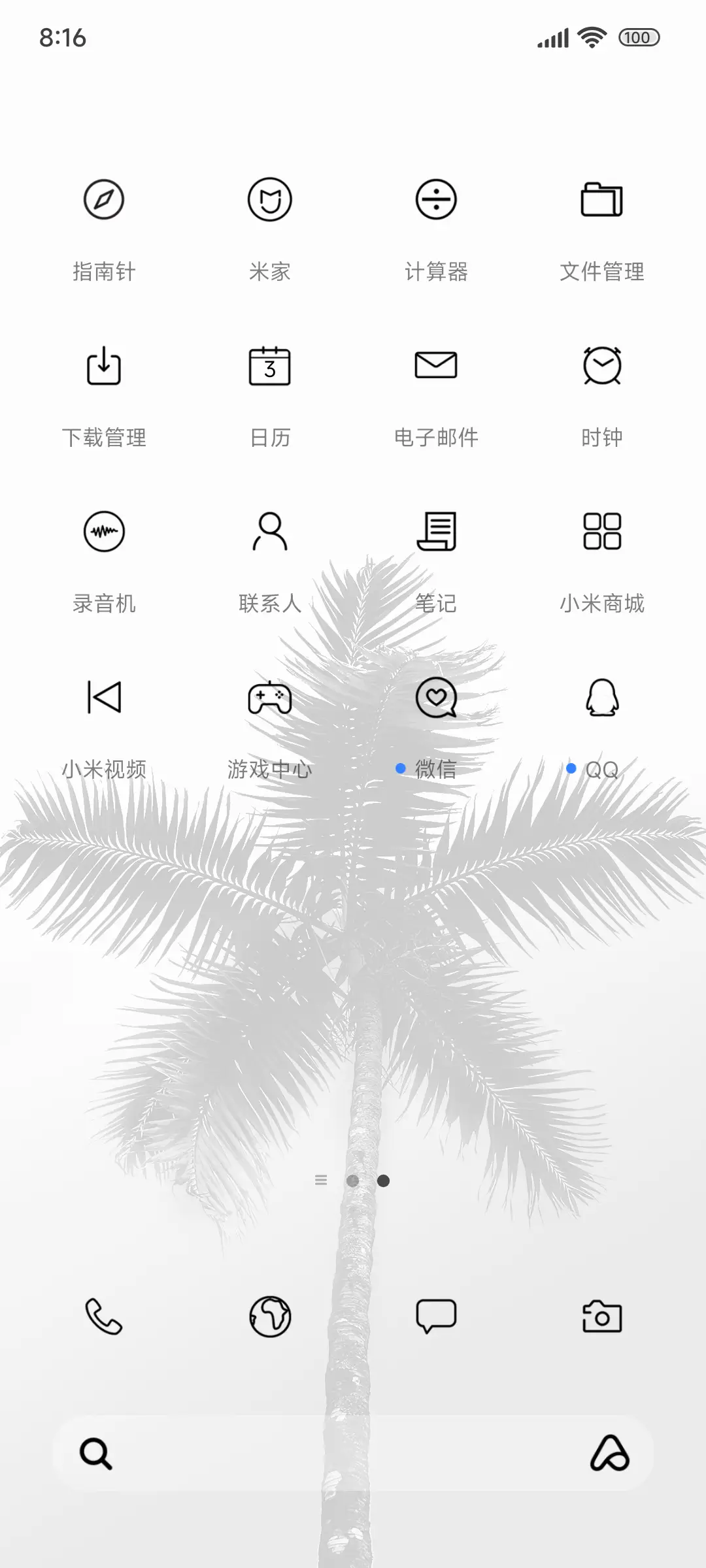Open the 时钟 clock app
The image size is (706, 1568).
[601, 367]
